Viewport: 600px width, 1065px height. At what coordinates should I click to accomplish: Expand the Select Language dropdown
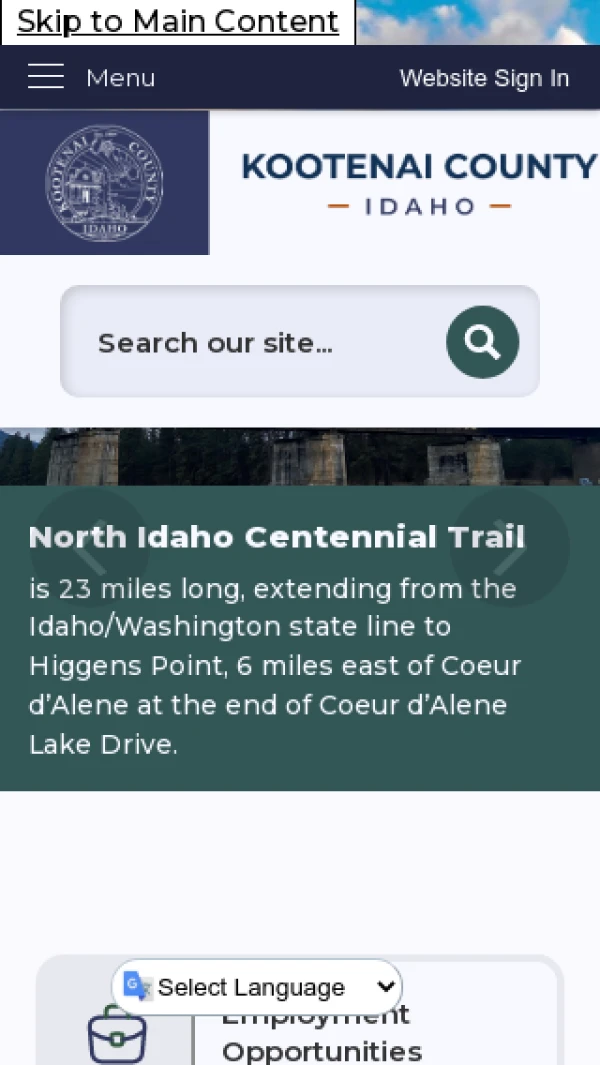(x=258, y=987)
